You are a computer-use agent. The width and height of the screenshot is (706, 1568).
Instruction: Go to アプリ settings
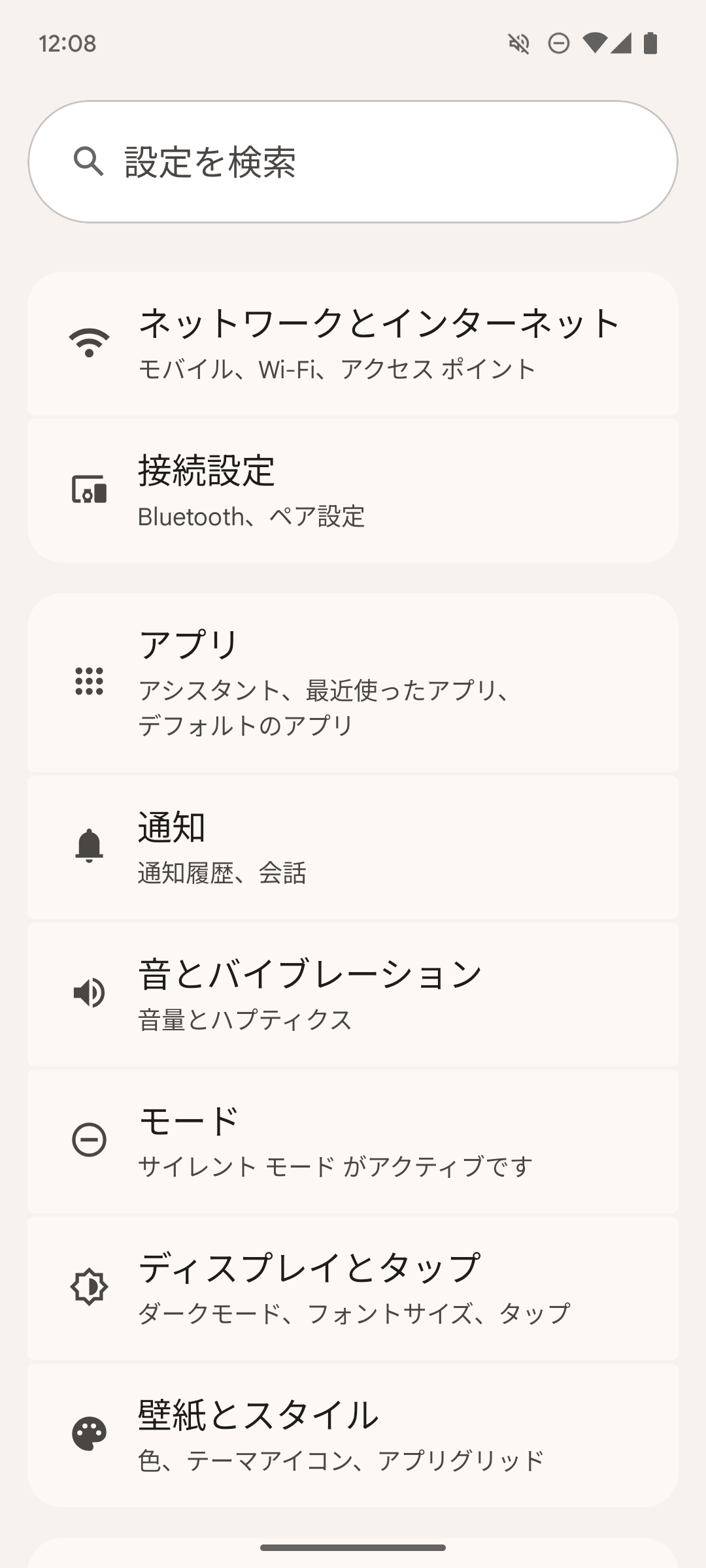click(353, 683)
